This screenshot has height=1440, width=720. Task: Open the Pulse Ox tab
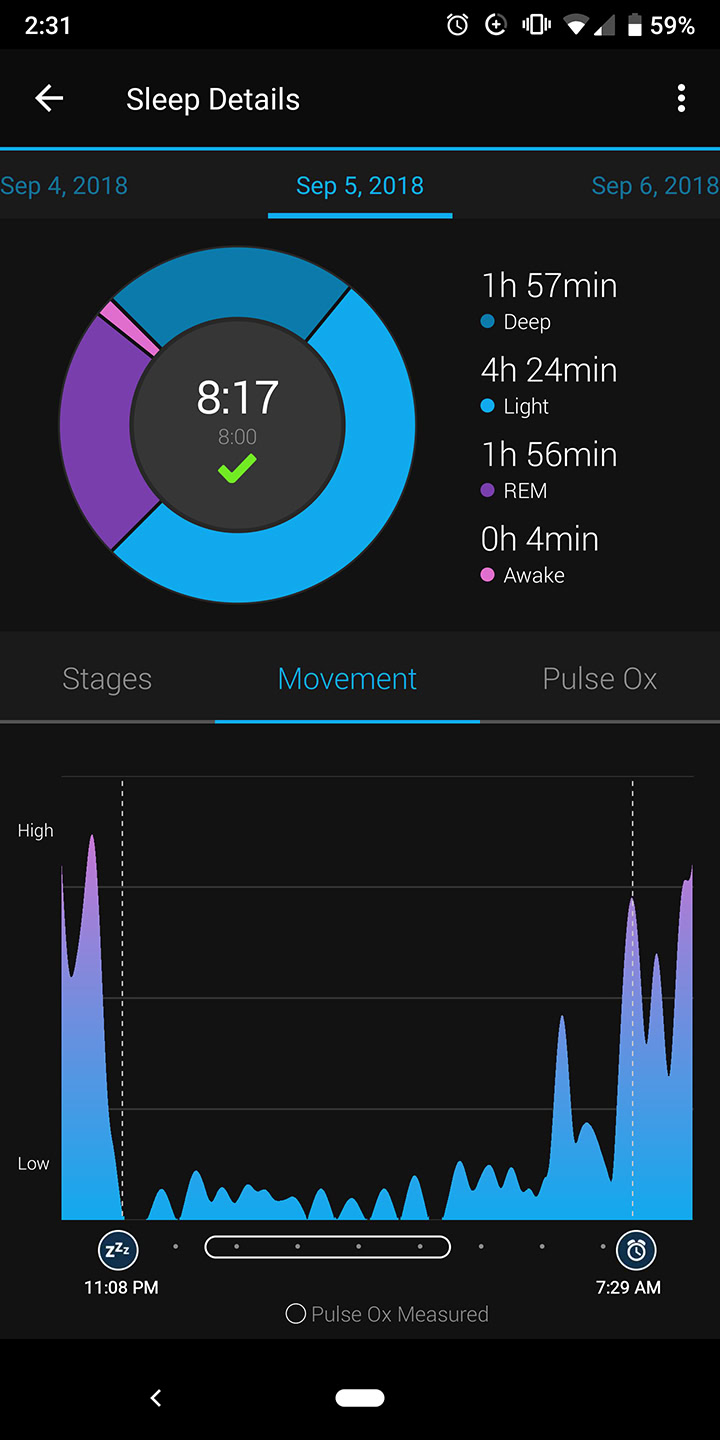pos(599,678)
